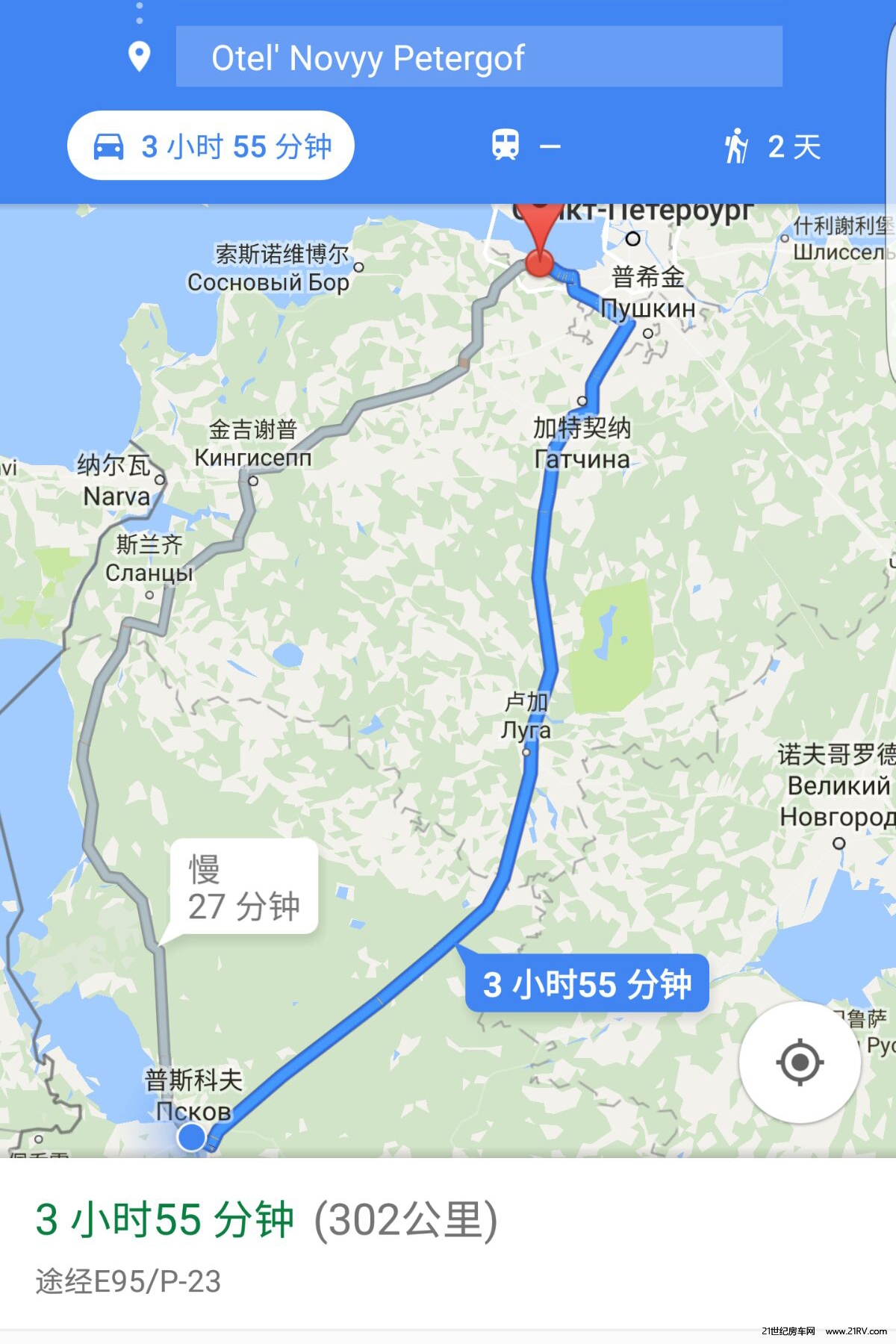Edit destination field Otel' Novyy Petergof
The height and width of the screenshot is (1344, 896).
click(478, 57)
